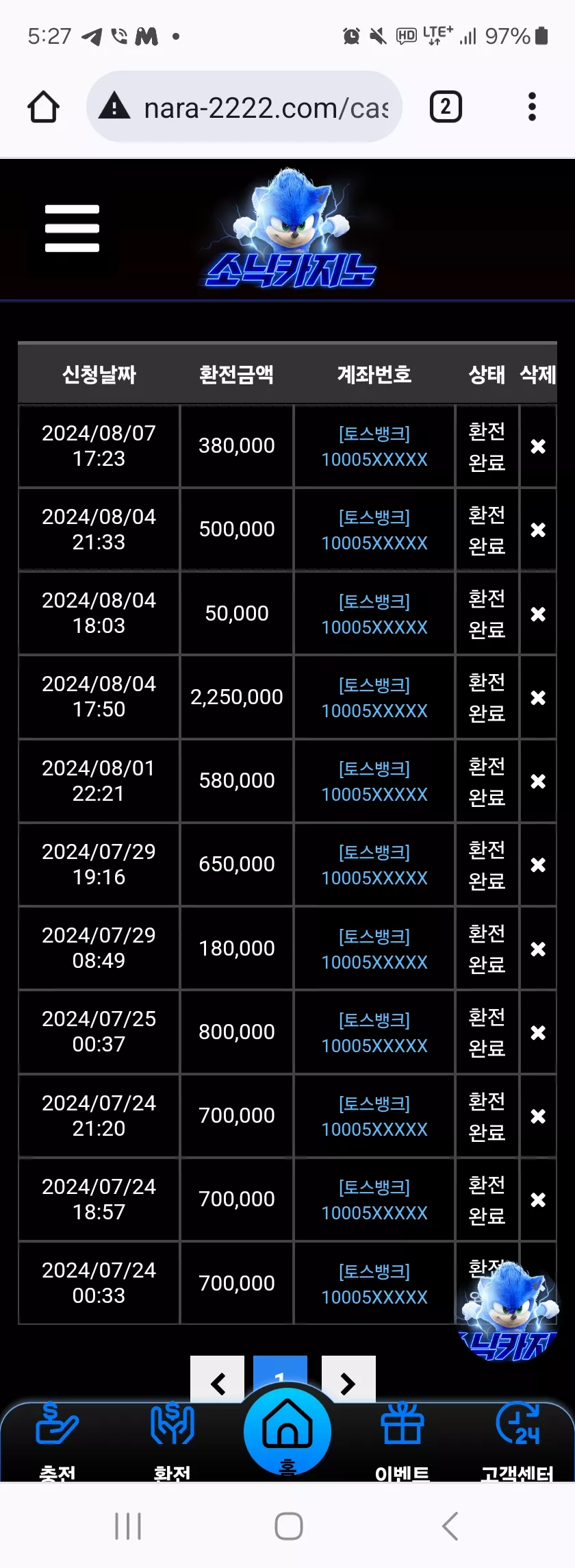Open the hamburger drawer menu
Screen dimensions: 575x1568
tap(72, 228)
